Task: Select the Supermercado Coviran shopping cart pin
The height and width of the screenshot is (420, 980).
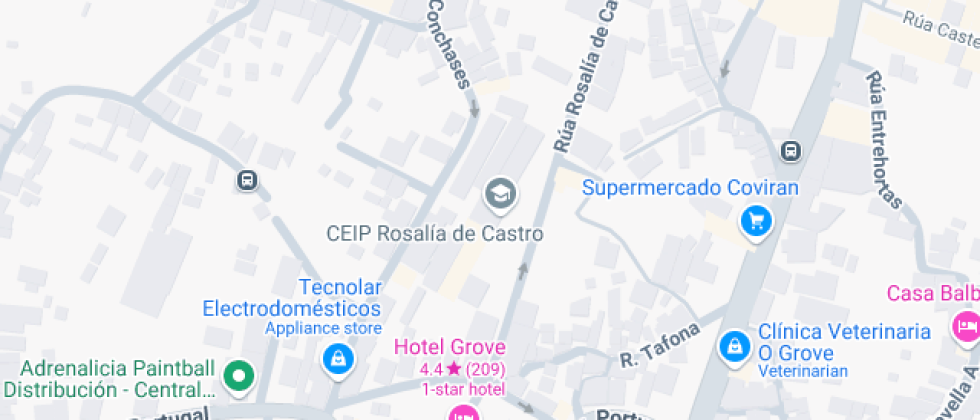Action: pos(756,221)
